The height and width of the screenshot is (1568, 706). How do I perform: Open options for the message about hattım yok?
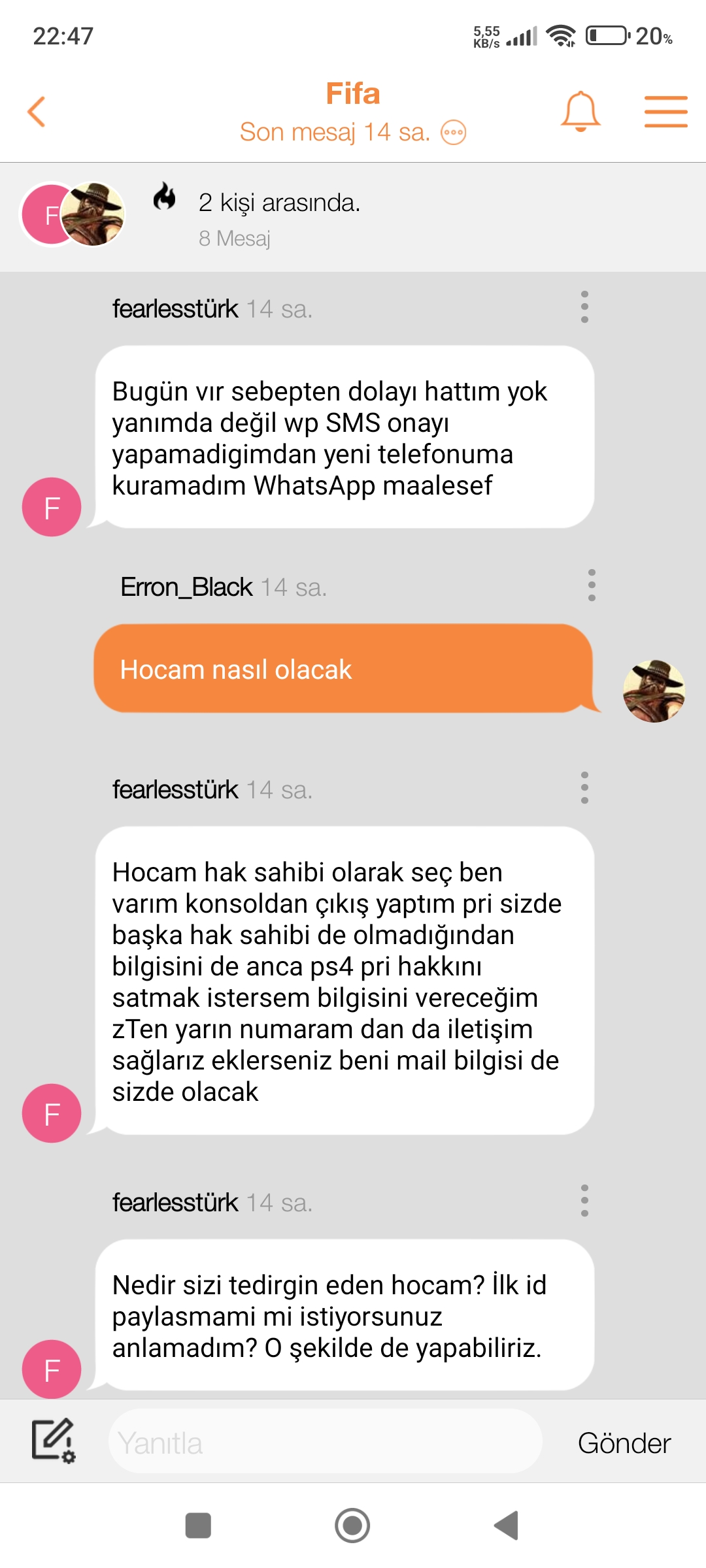[x=584, y=307]
